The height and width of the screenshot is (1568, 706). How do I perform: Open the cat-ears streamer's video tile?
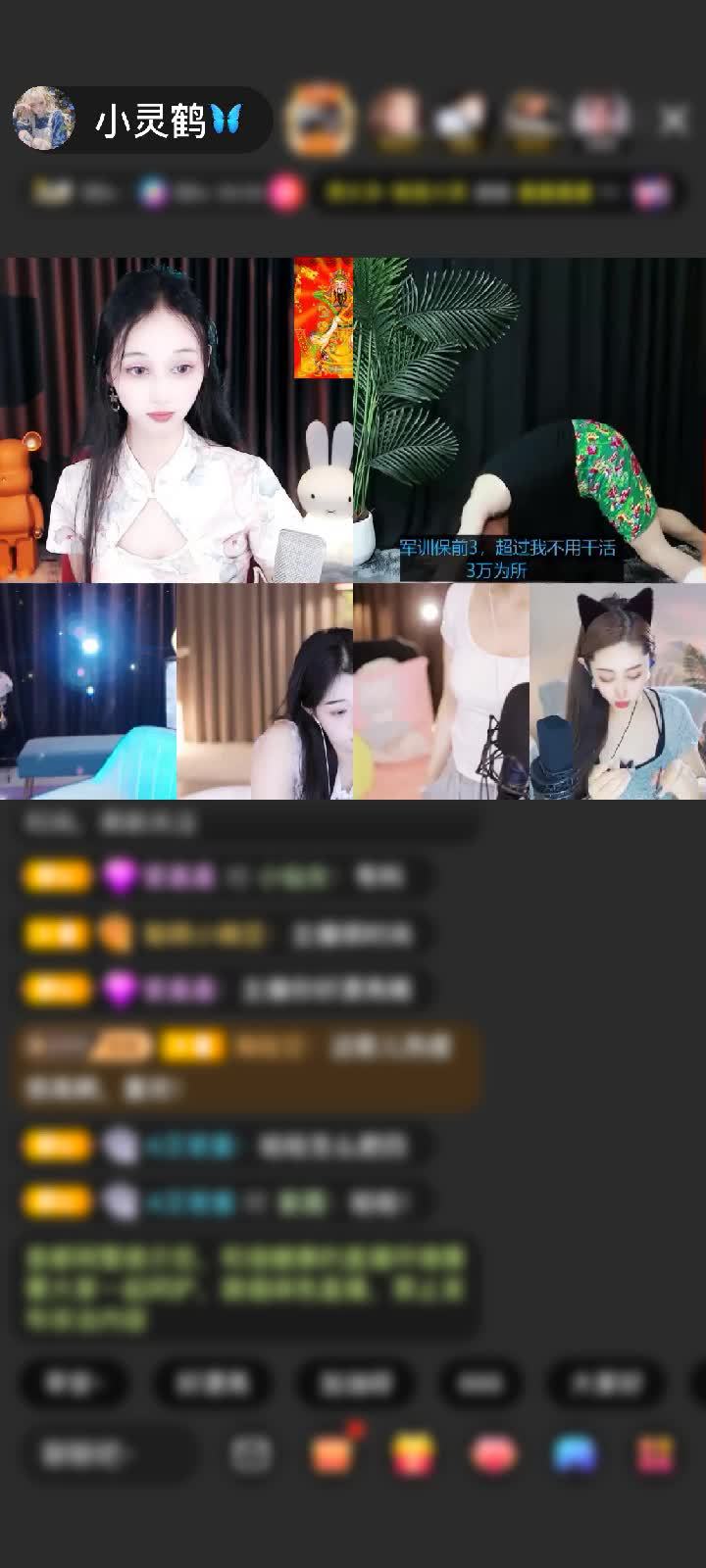(618, 692)
